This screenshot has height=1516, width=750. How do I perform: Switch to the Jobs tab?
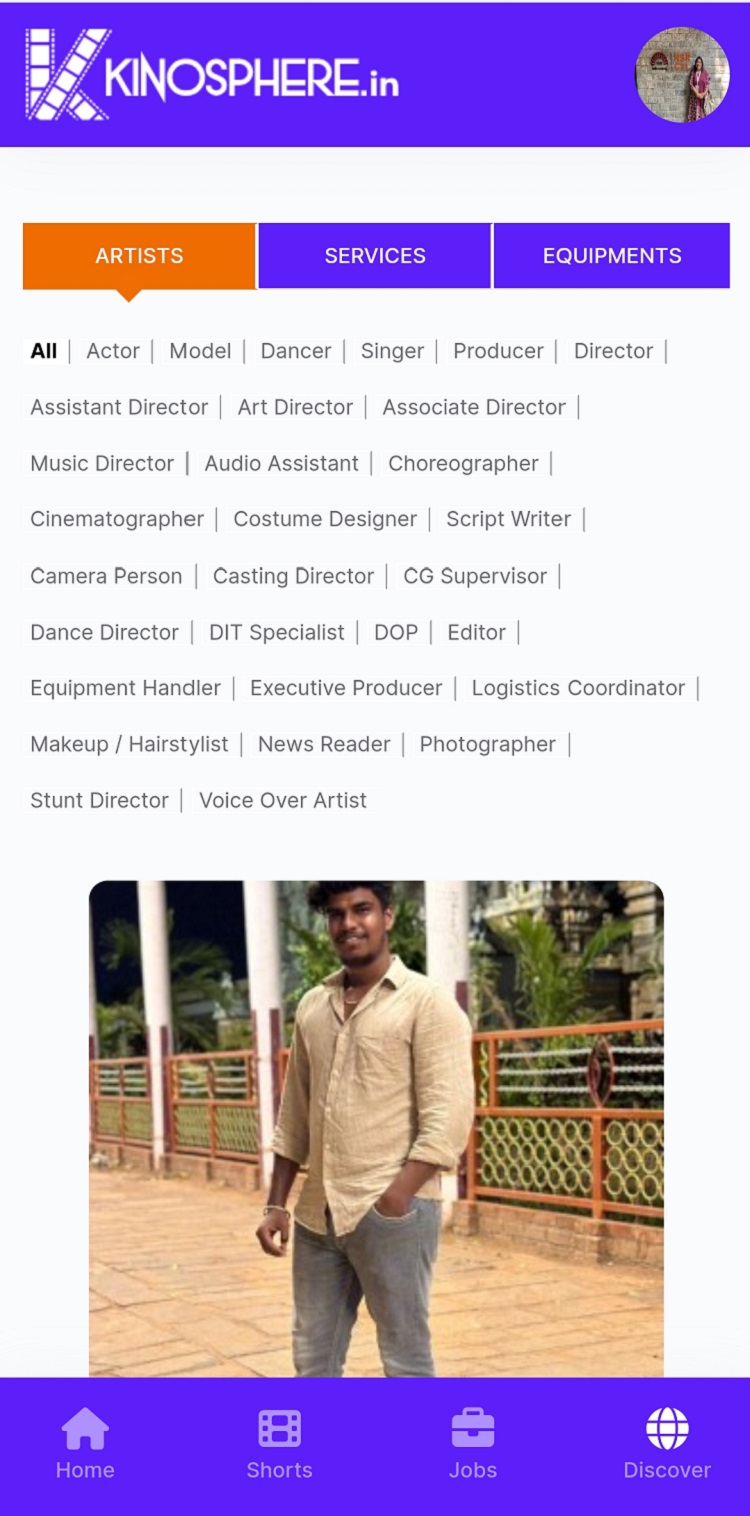click(x=473, y=1444)
